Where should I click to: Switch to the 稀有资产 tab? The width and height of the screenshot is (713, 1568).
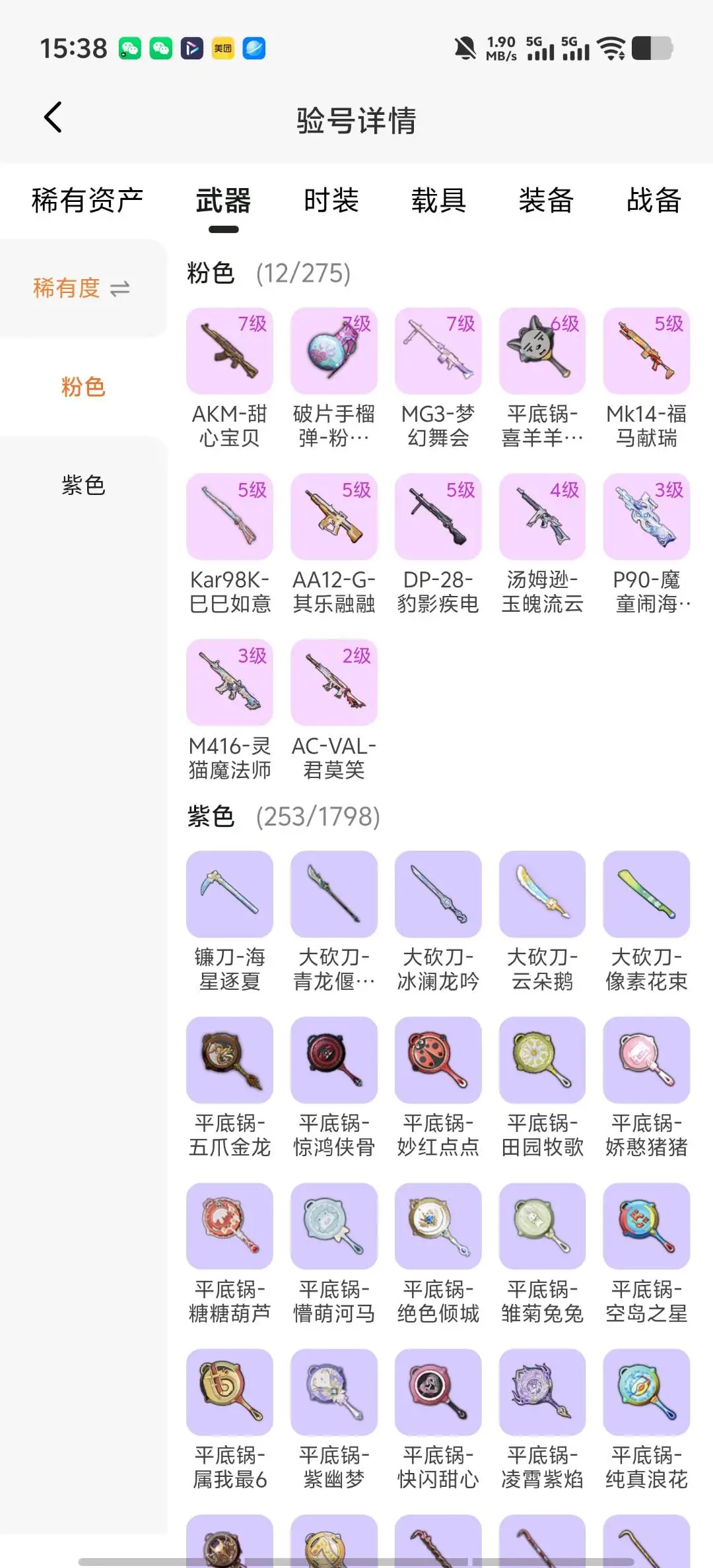point(87,201)
